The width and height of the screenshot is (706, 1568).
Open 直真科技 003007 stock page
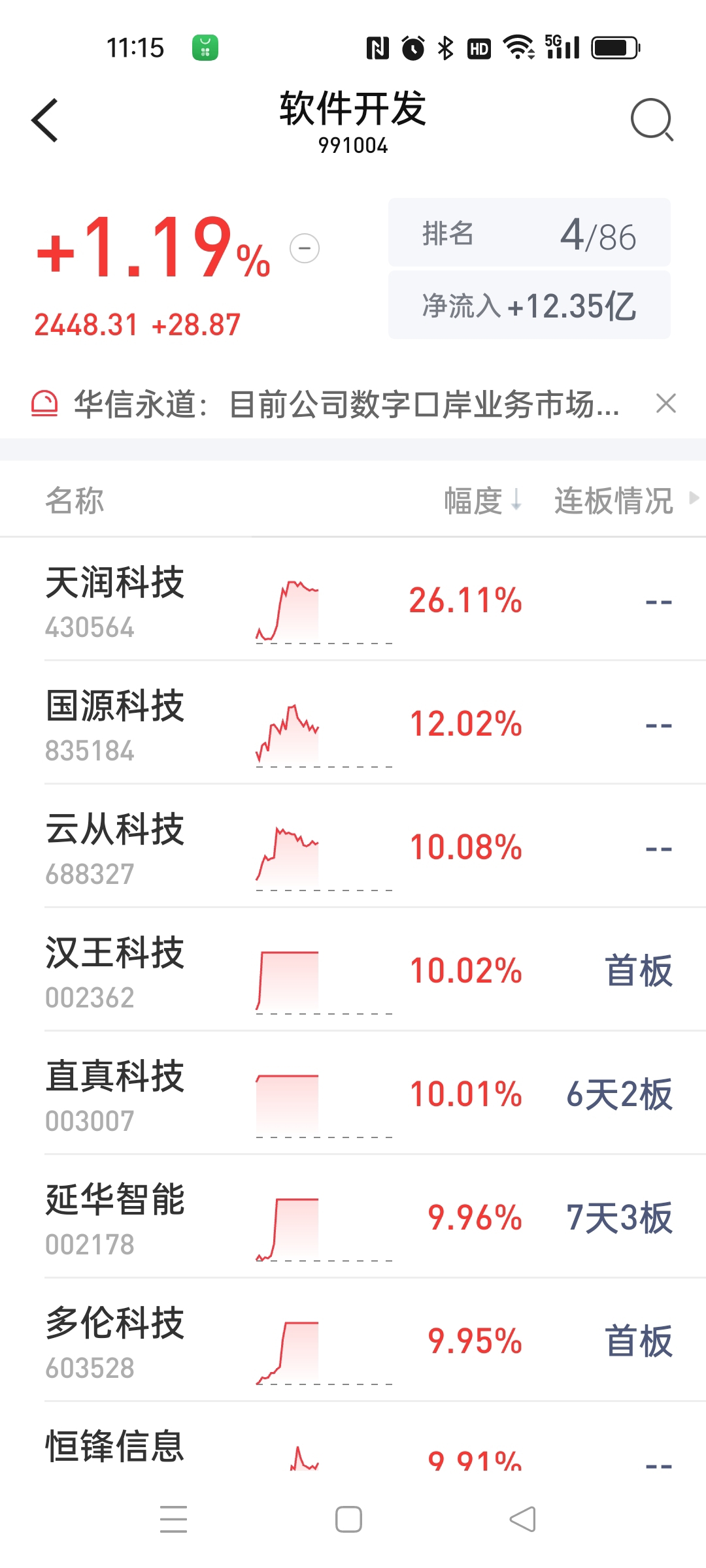[353, 1094]
